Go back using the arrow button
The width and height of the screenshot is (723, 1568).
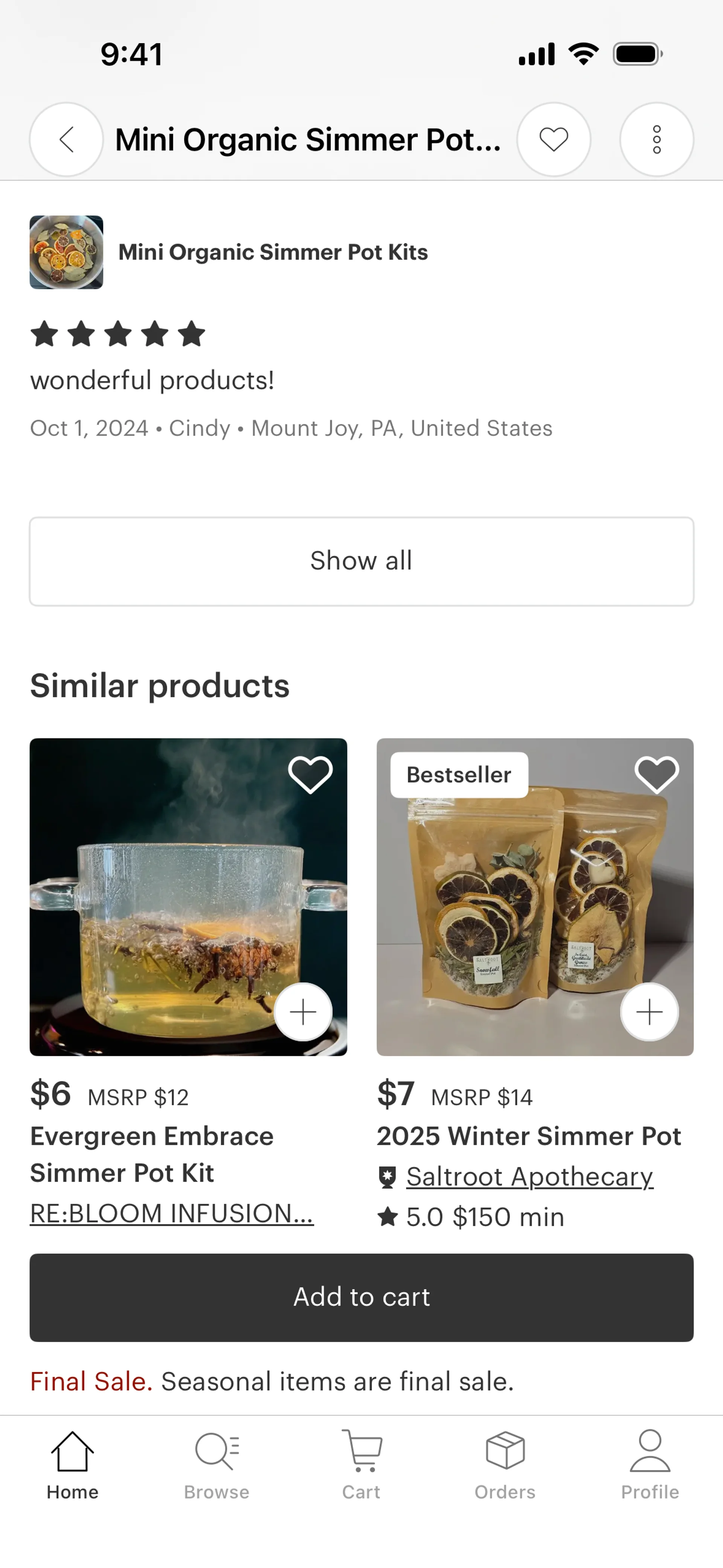(66, 139)
